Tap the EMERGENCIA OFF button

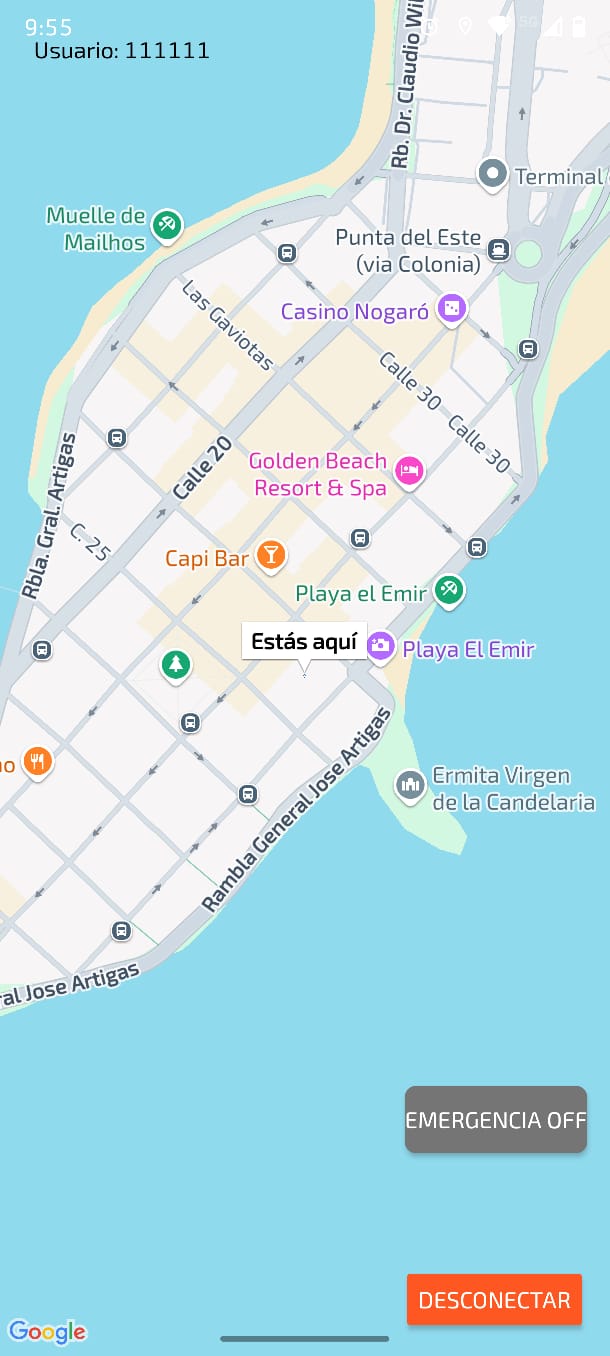pos(495,1119)
